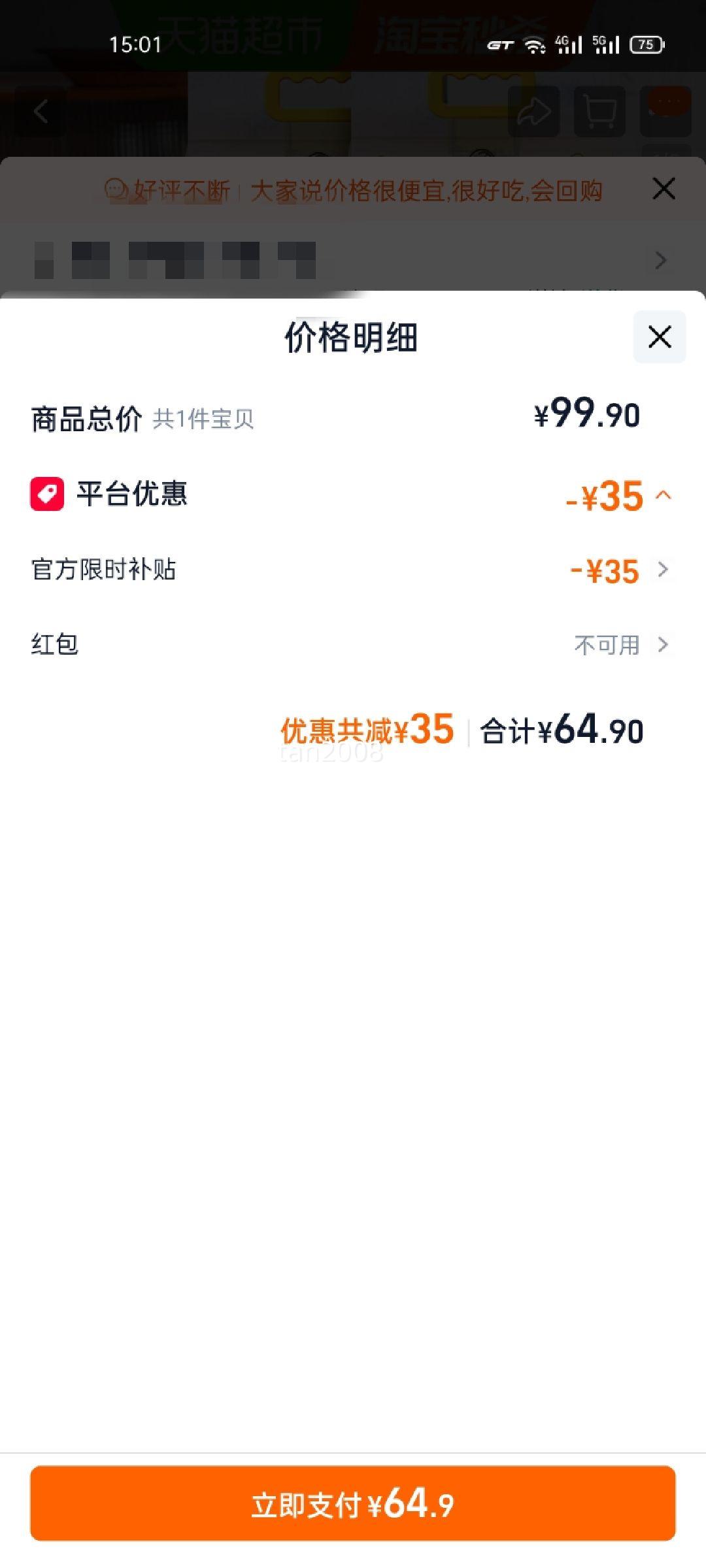Open the shopping cart icon
Screen dimensions: 706x1568
coord(599,111)
